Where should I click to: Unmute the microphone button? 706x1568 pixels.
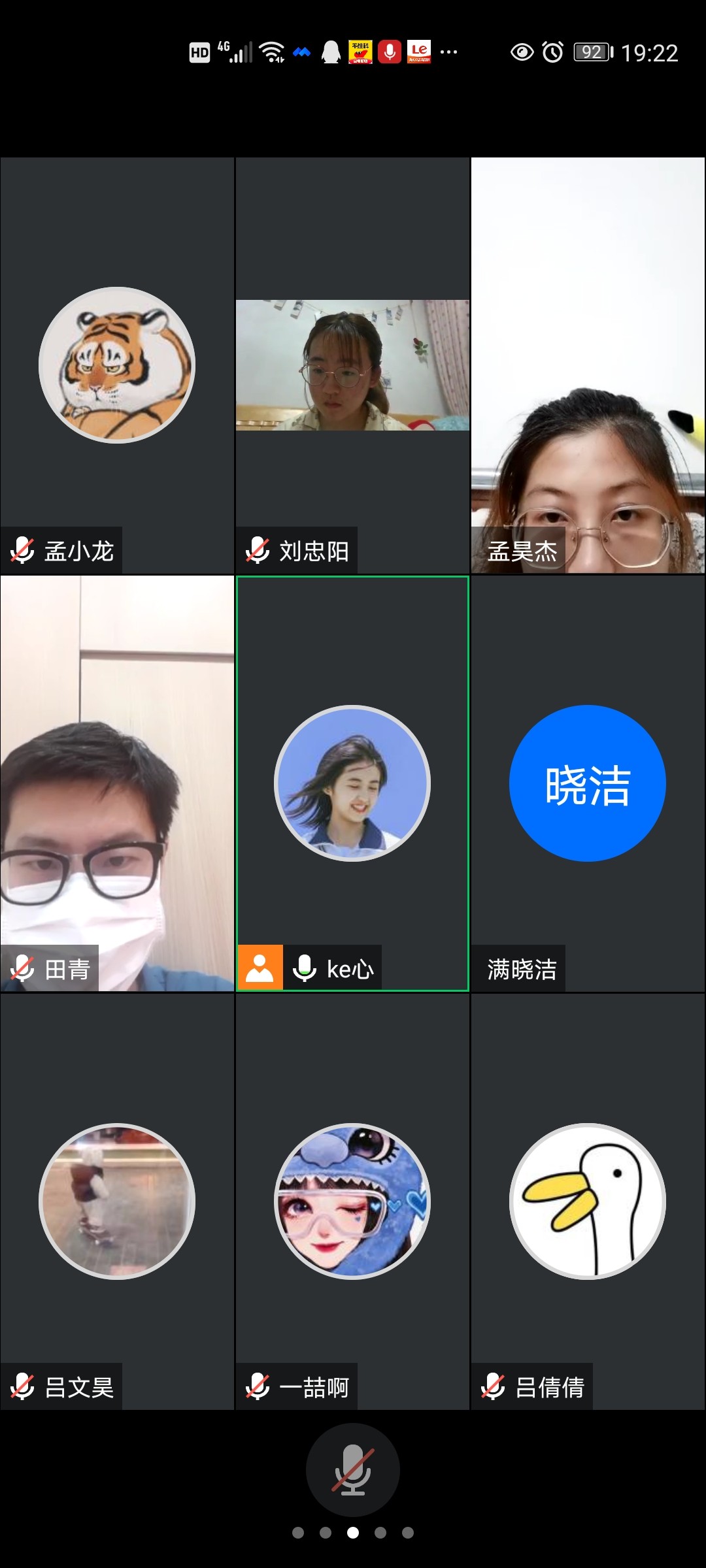352,1469
